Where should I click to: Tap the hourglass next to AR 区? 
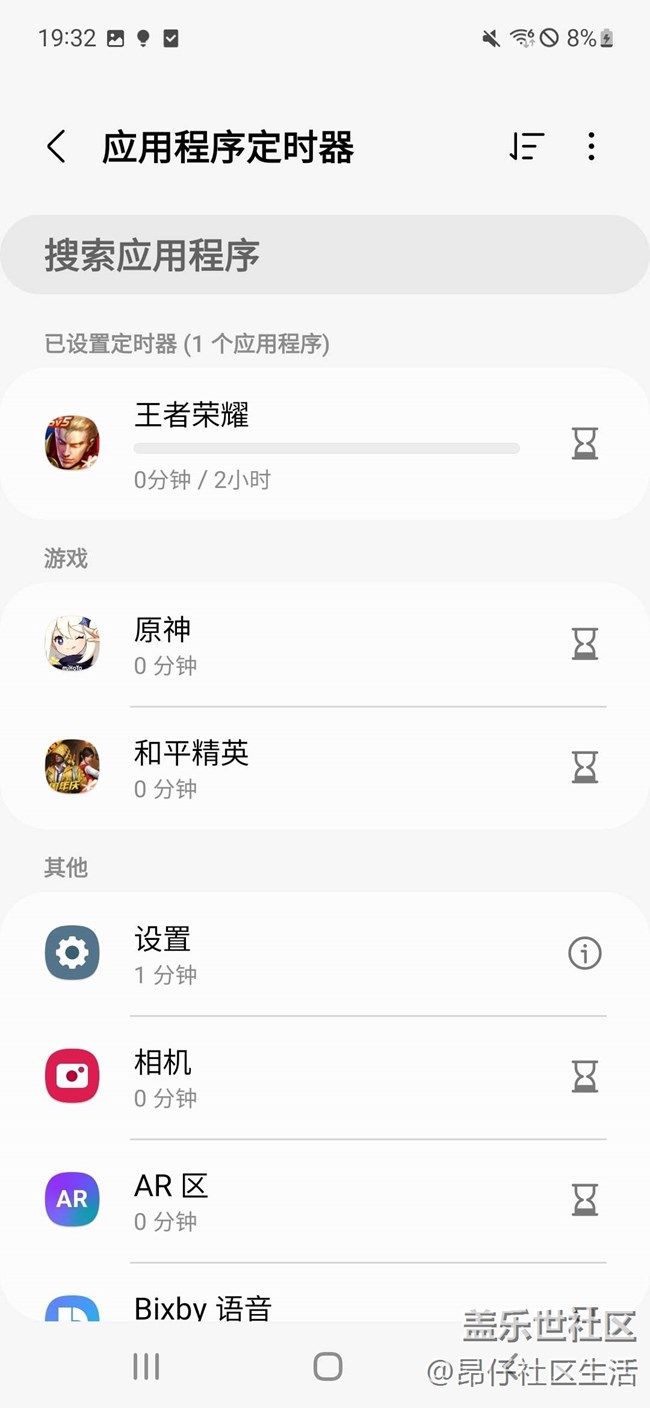(585, 1200)
